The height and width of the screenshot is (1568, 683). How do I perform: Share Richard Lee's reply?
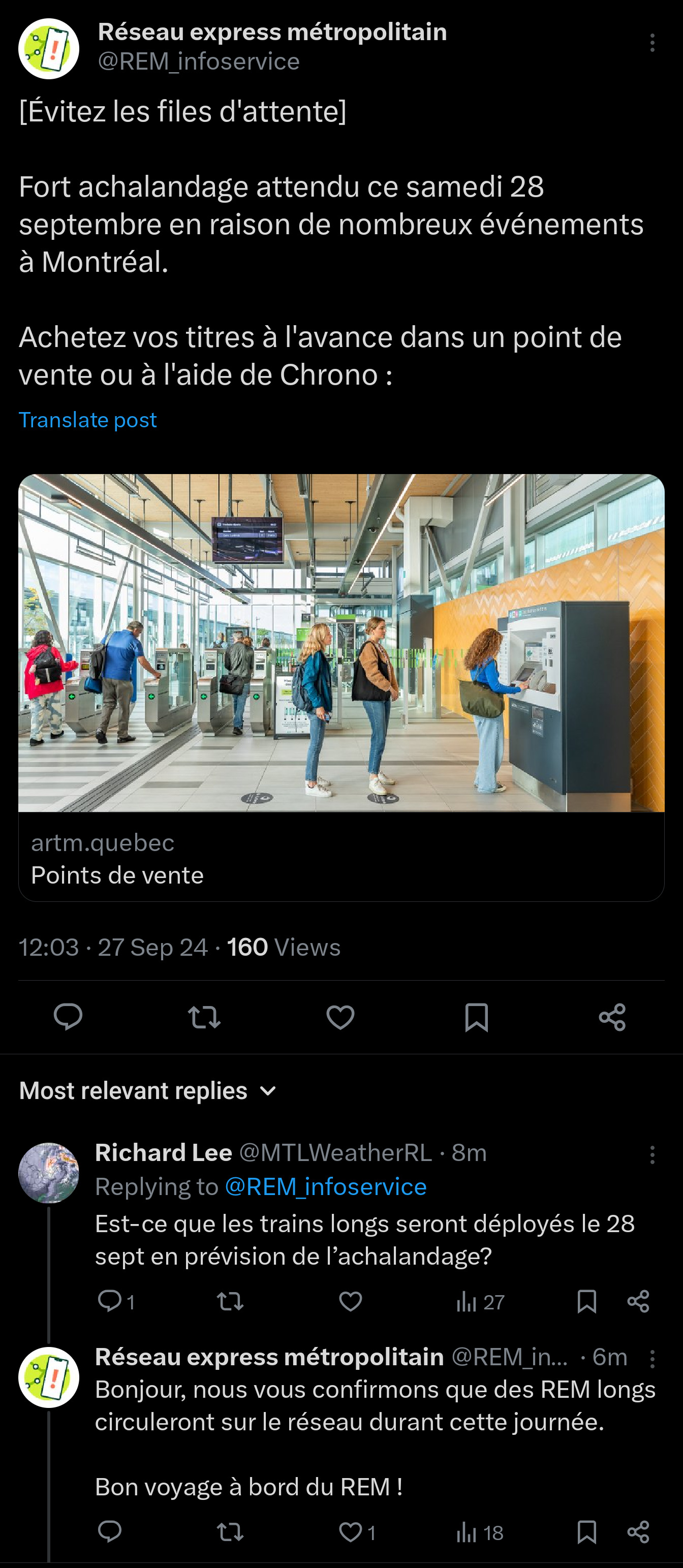point(638,1301)
